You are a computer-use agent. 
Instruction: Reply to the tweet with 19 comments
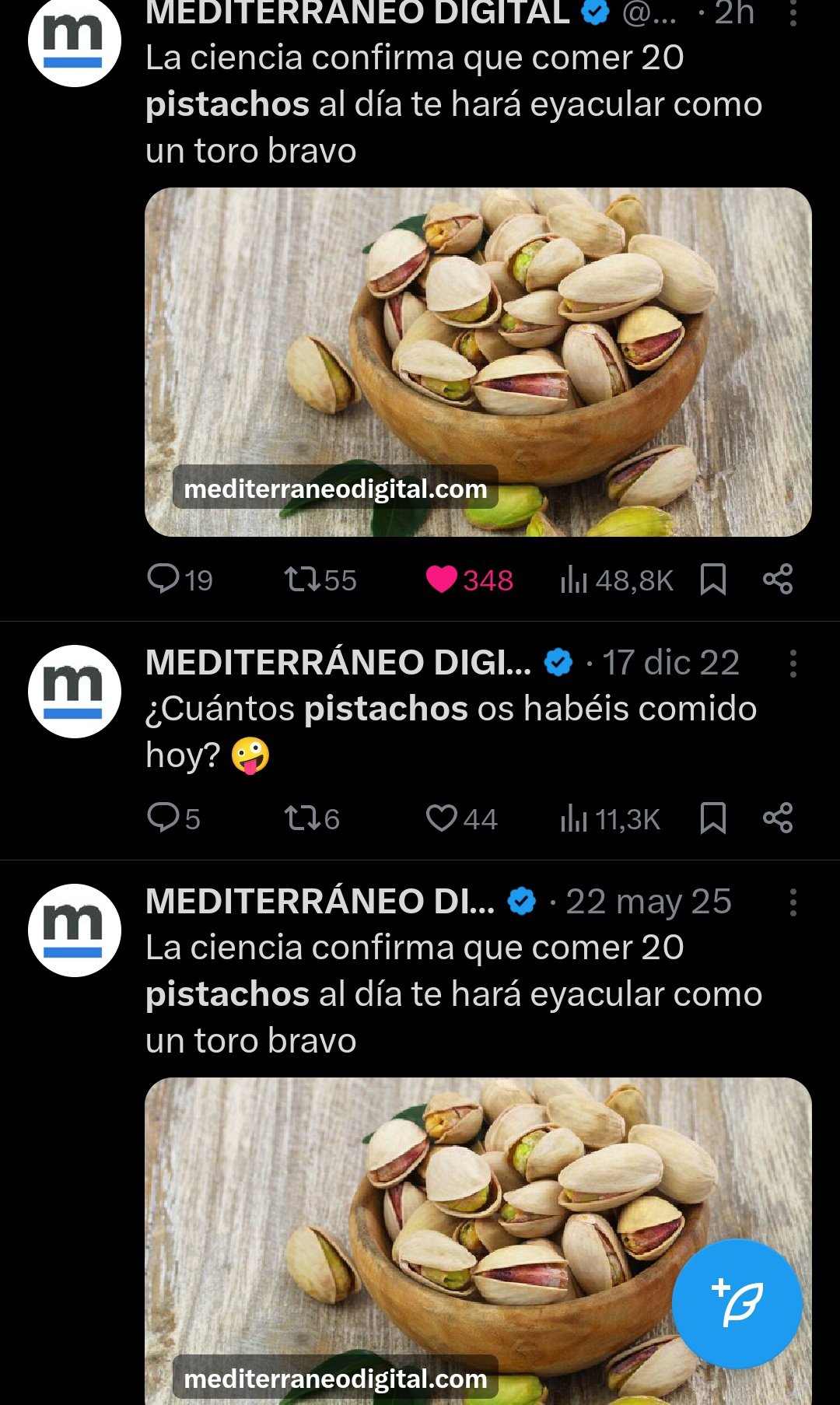pyautogui.click(x=163, y=580)
